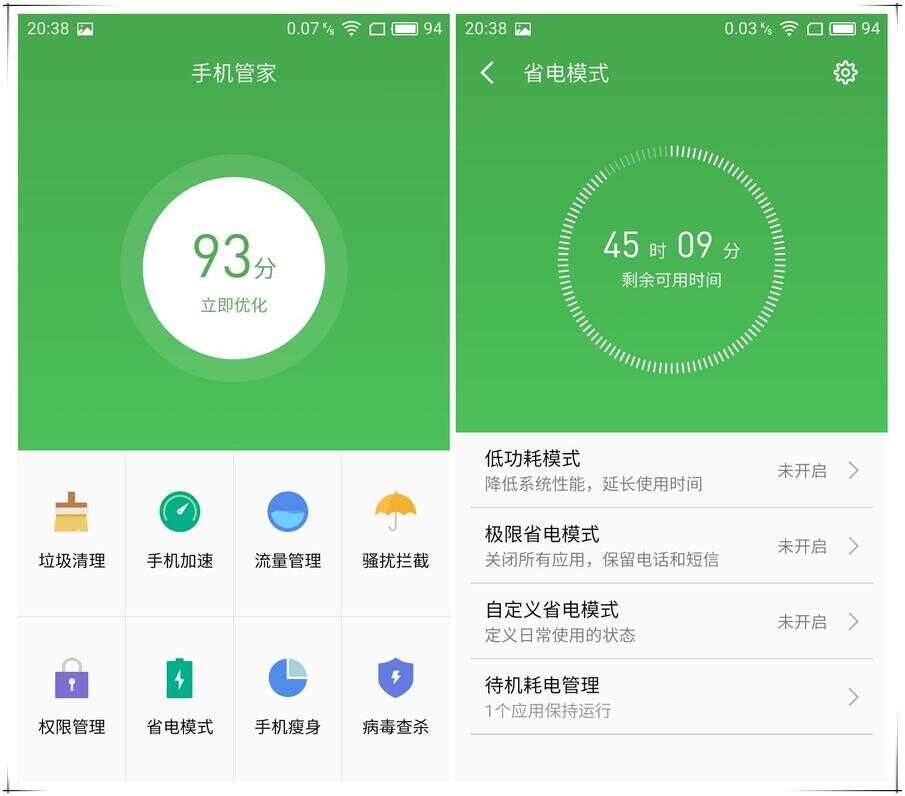Open the power saving settings gear

click(x=845, y=73)
